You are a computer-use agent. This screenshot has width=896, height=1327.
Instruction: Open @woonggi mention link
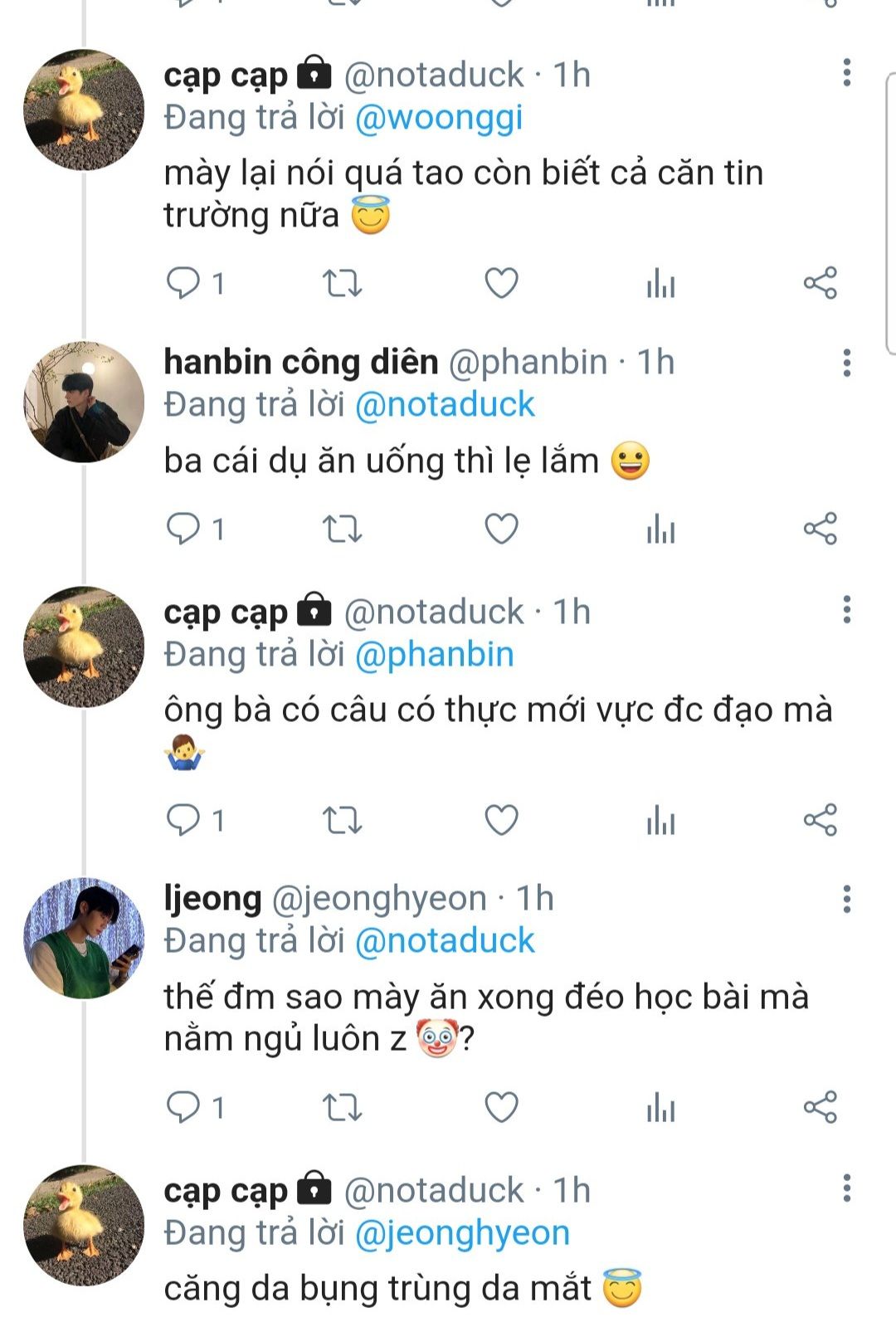(x=439, y=117)
